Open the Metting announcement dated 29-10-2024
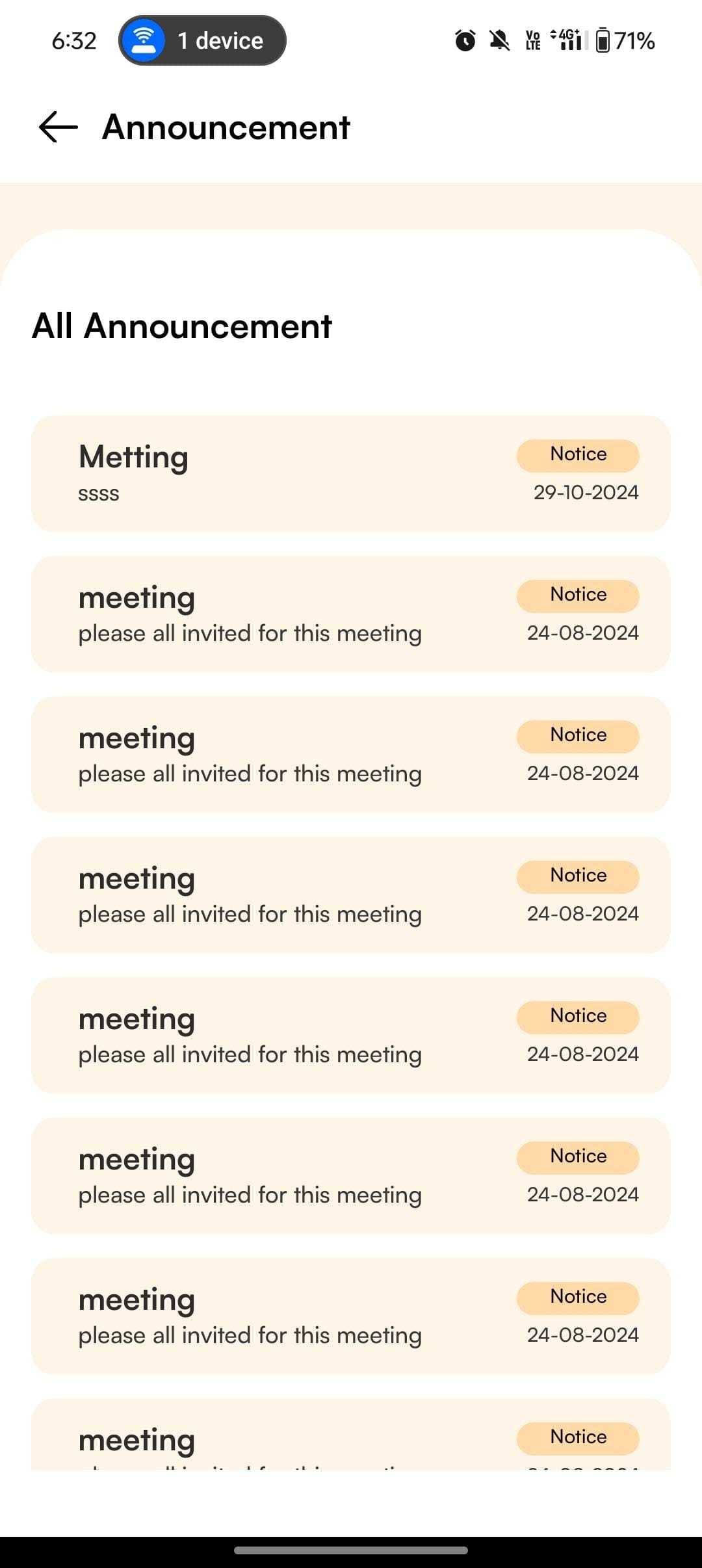The width and height of the screenshot is (702, 1568). [350, 474]
